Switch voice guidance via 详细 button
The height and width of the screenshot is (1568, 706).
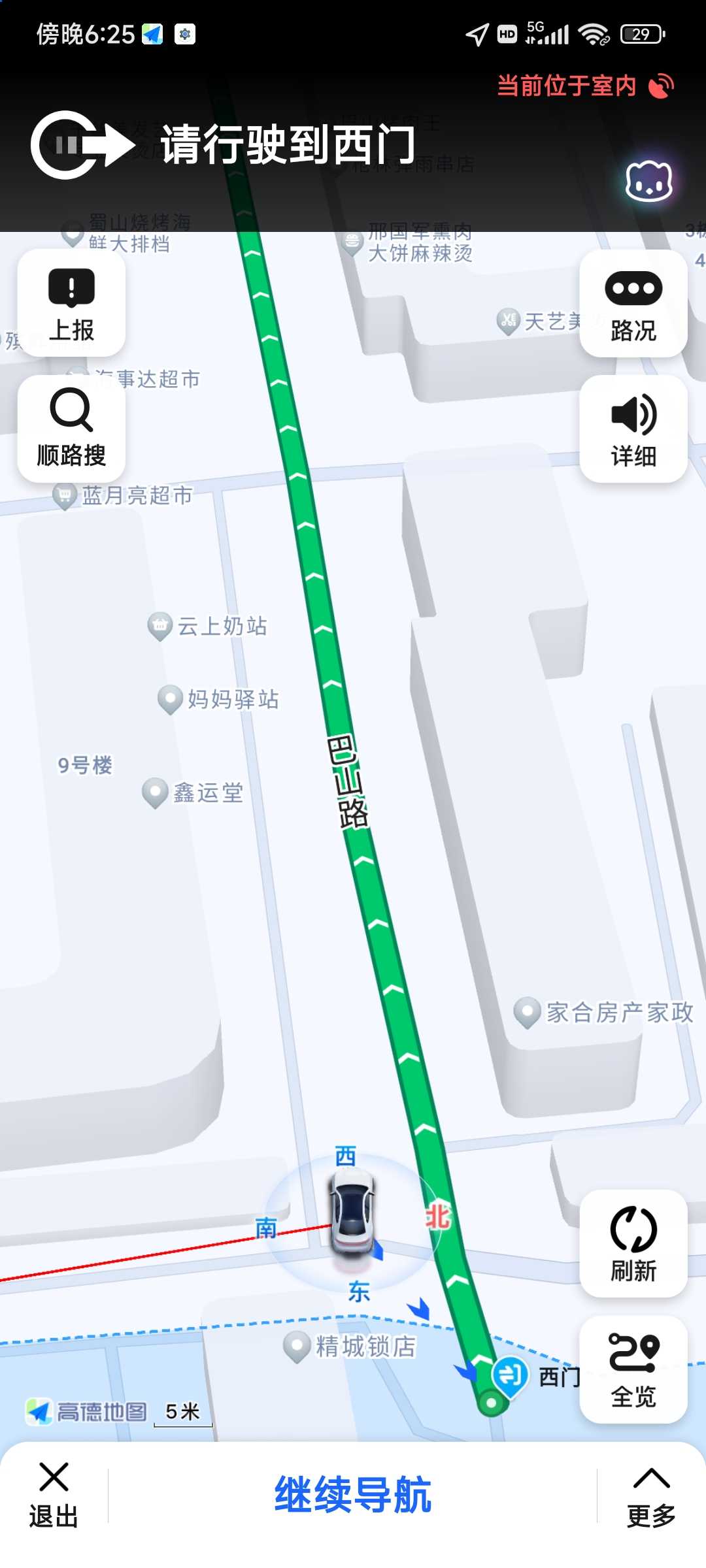(x=633, y=429)
